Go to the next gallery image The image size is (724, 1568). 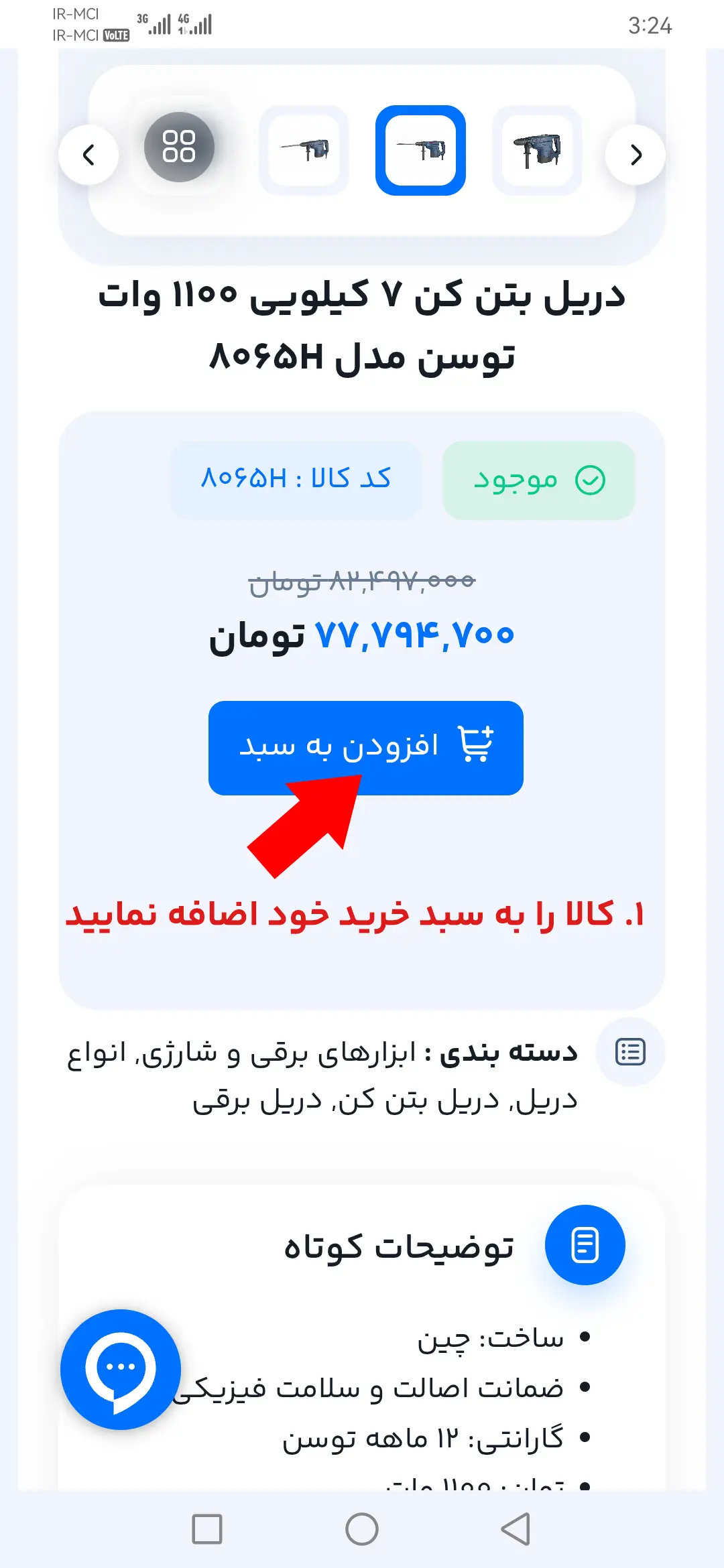(636, 155)
